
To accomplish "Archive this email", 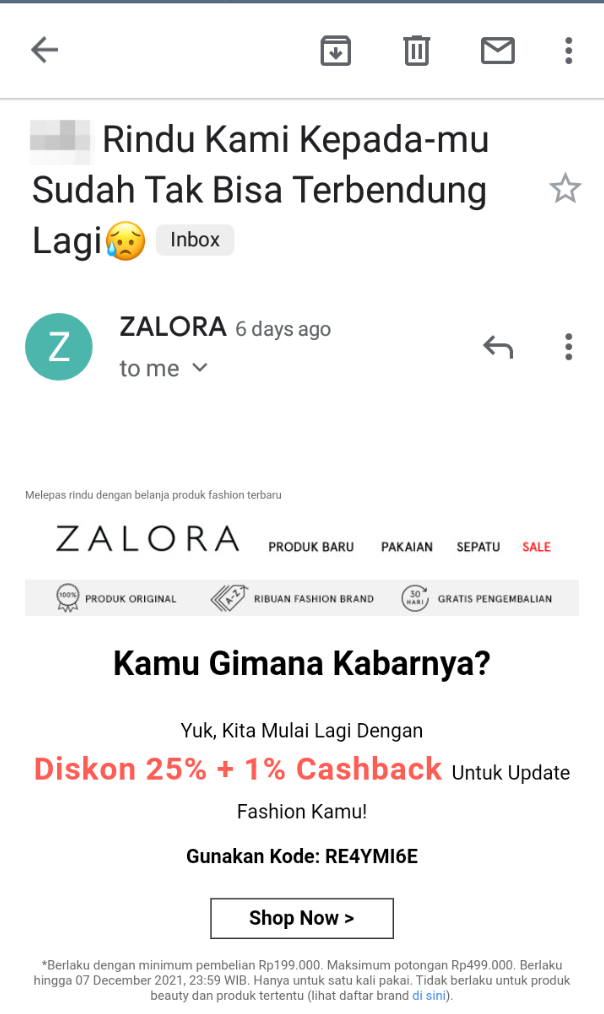I will pos(335,50).
